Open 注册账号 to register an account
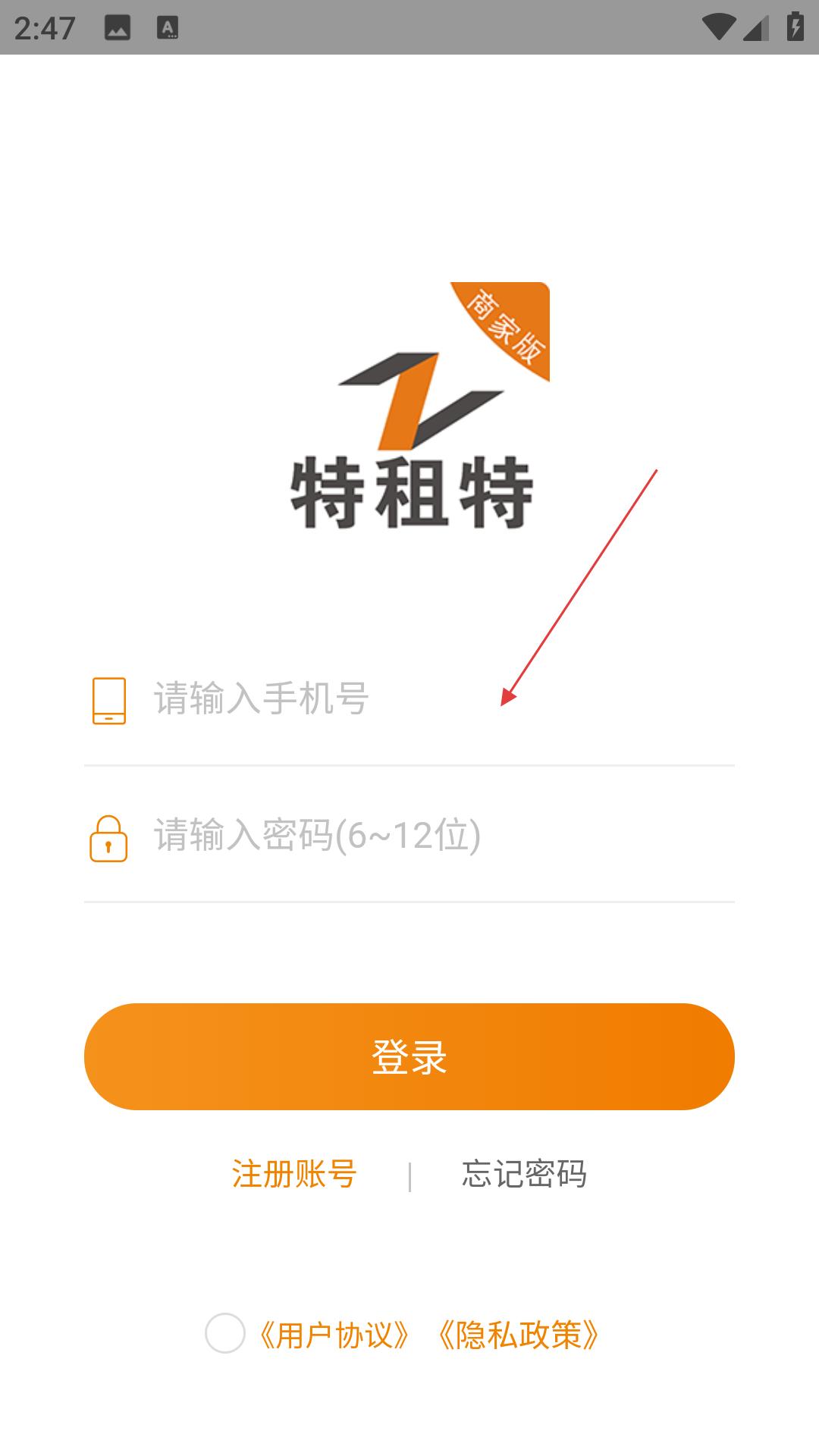819x1456 pixels. (294, 1174)
